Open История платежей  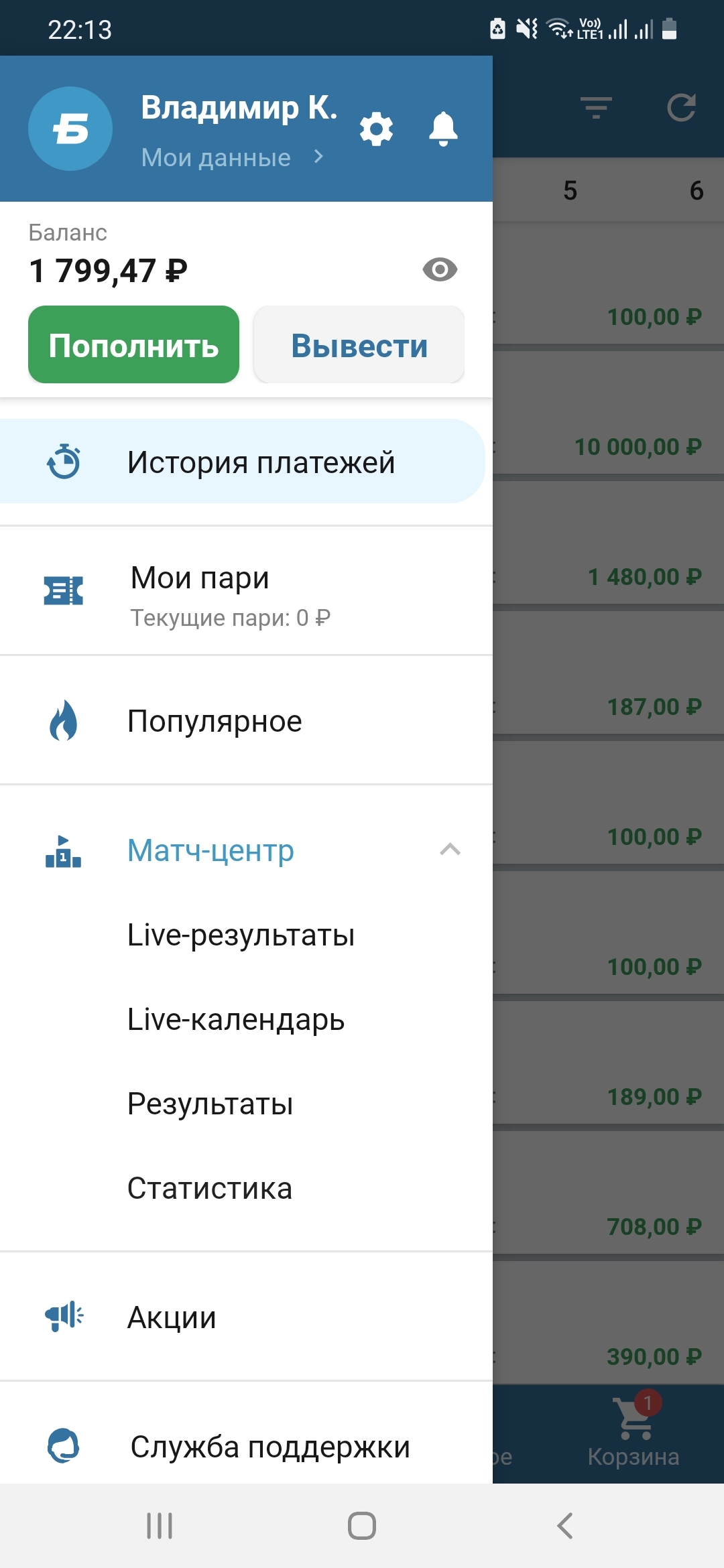[x=242, y=462]
